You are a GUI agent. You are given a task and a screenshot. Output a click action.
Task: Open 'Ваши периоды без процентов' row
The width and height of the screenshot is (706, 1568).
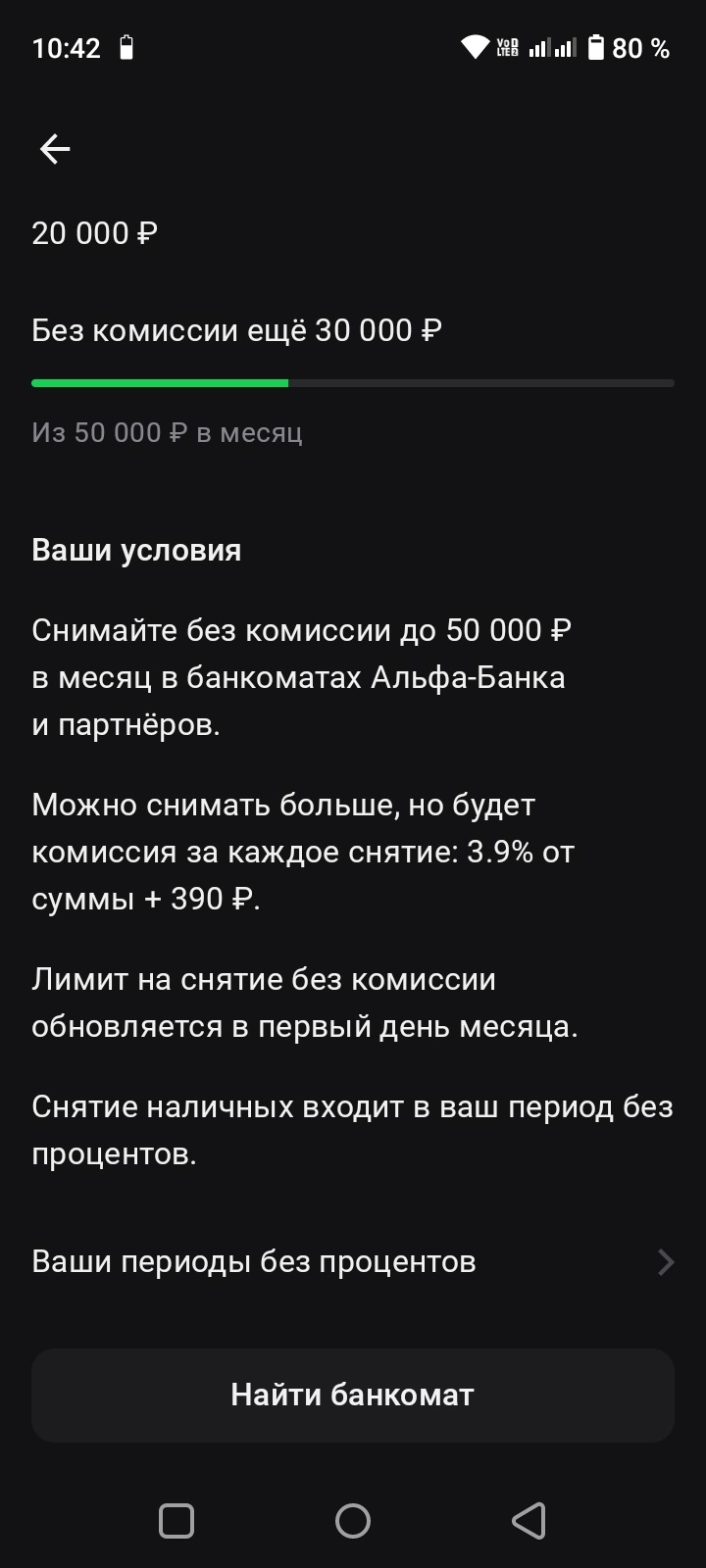click(x=353, y=1261)
